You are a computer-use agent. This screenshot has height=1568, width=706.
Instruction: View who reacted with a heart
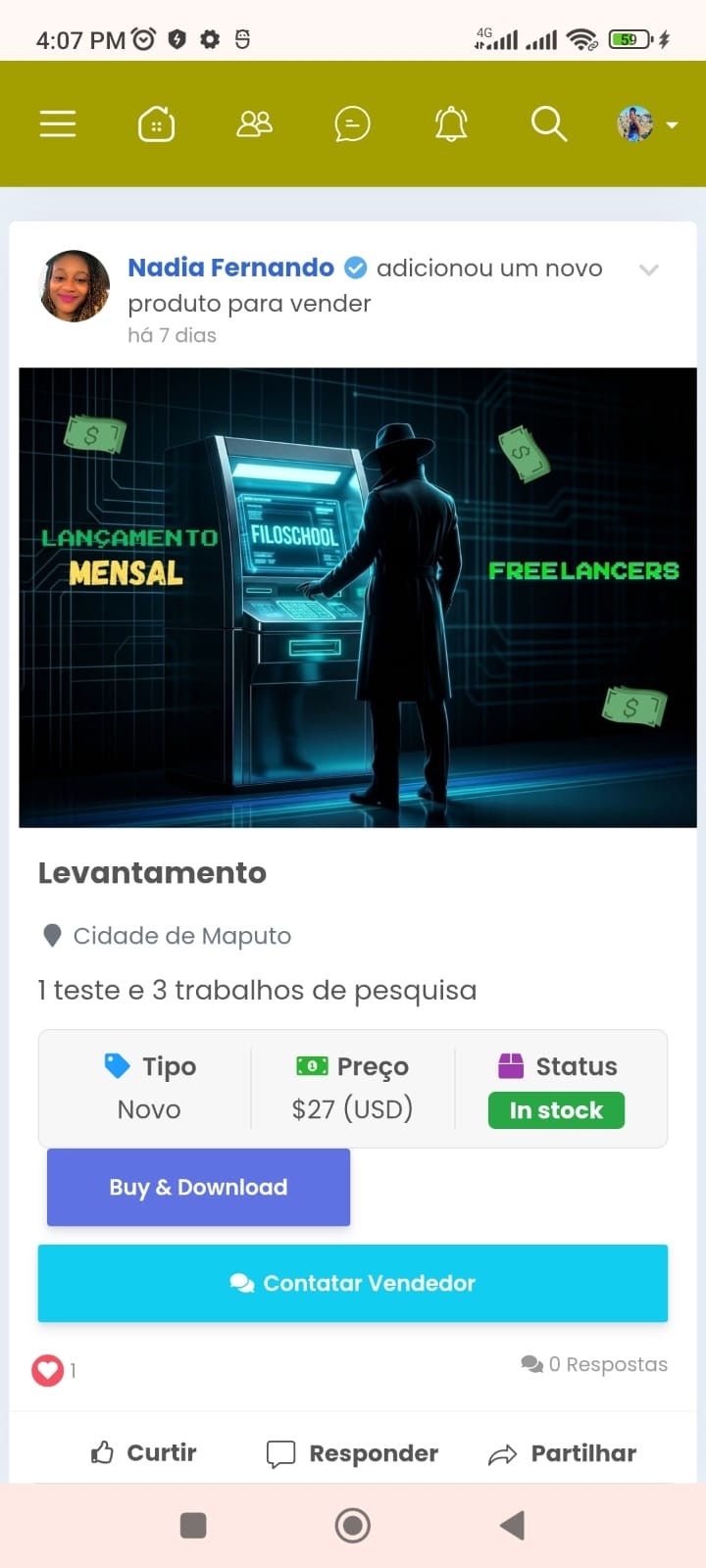(48, 1369)
